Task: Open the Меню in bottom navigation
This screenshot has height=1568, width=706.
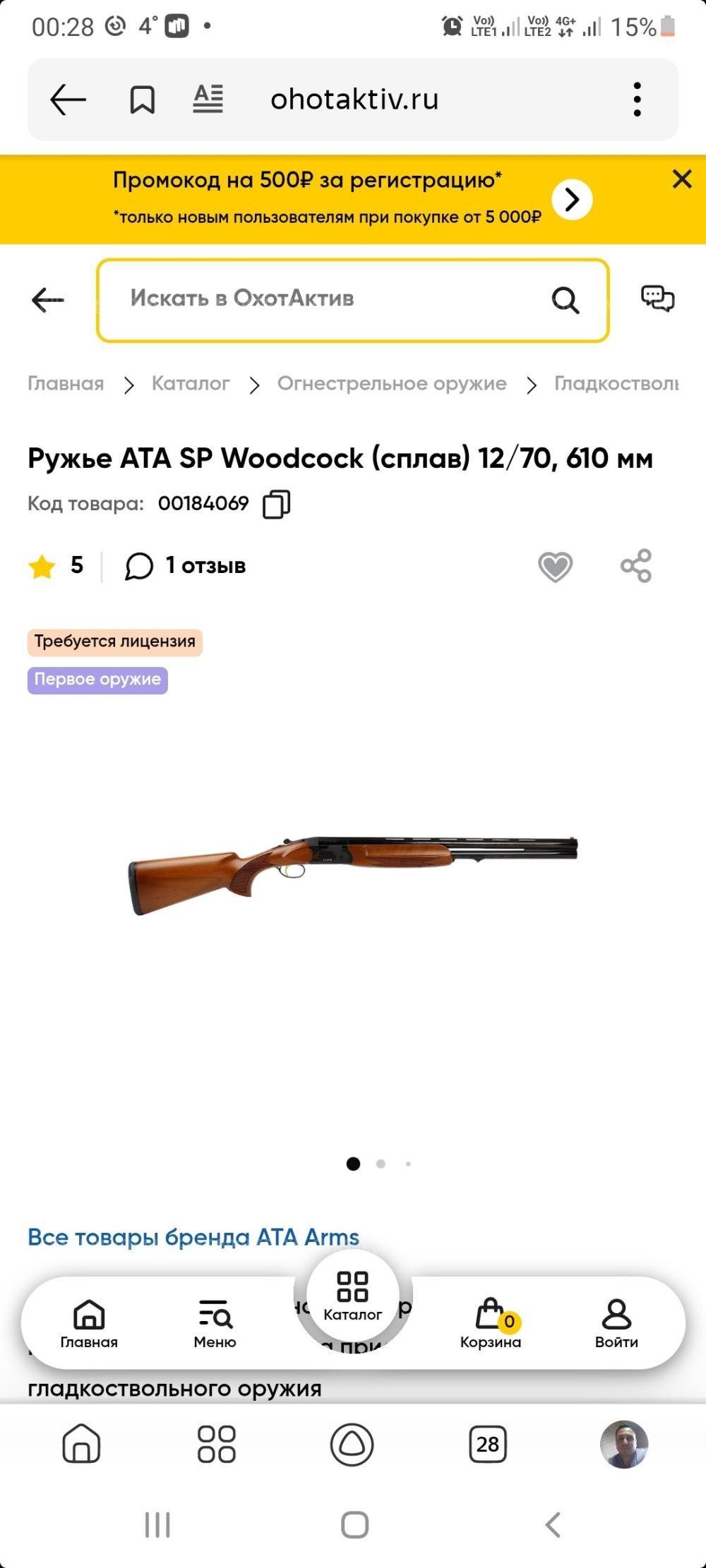Action: 214,1322
